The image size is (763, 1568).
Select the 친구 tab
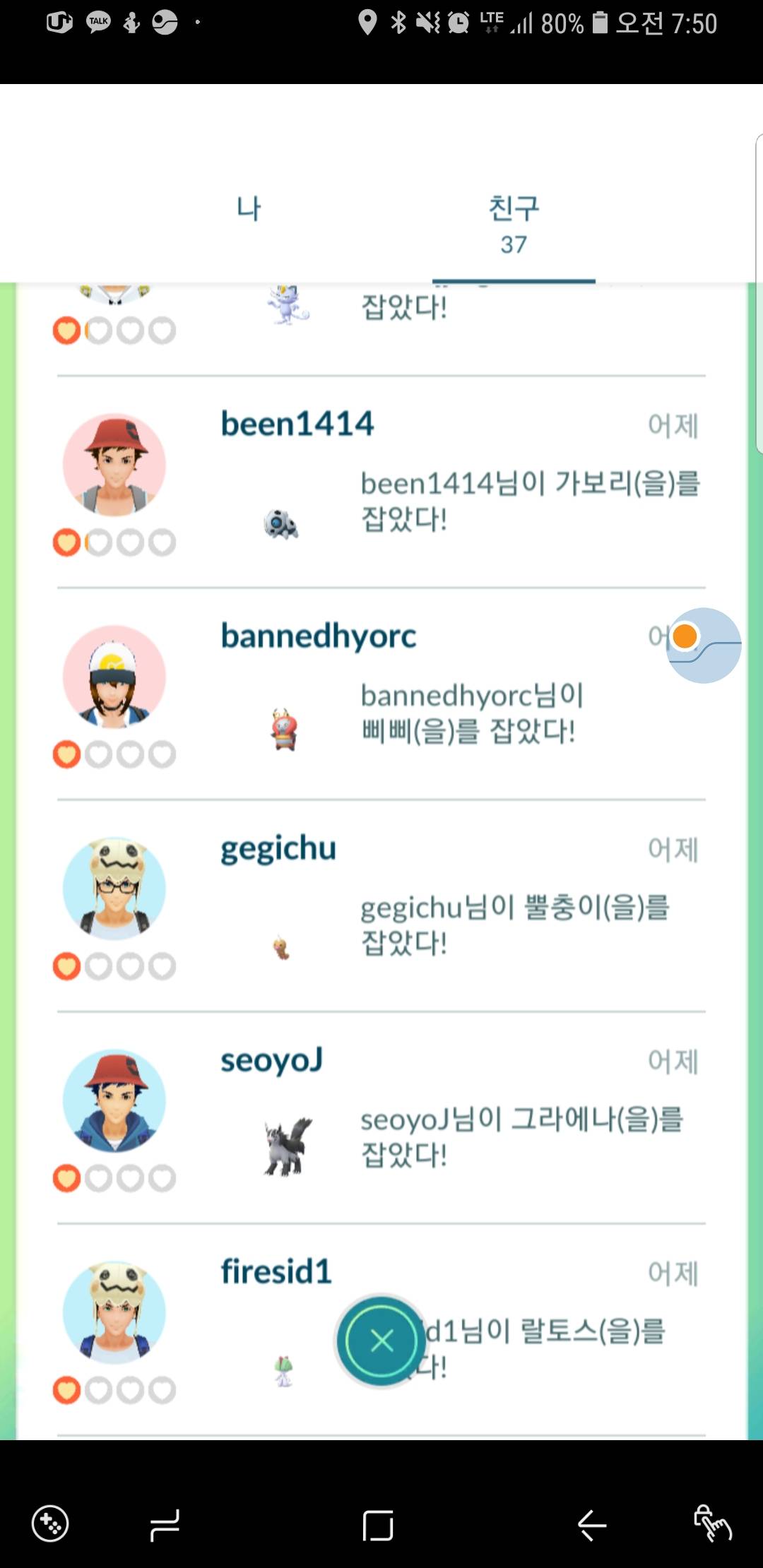(514, 223)
